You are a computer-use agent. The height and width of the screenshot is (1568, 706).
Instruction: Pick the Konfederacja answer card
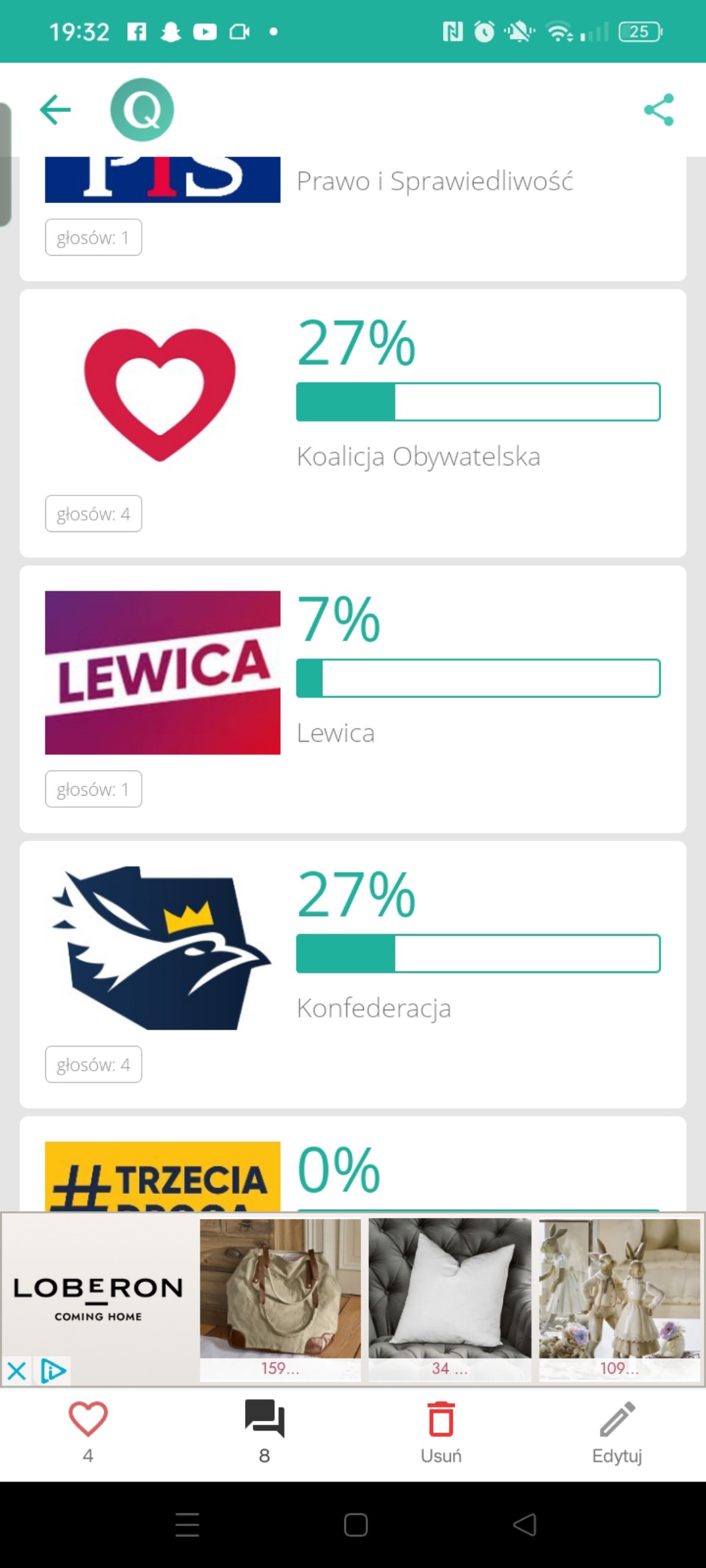coord(353,975)
